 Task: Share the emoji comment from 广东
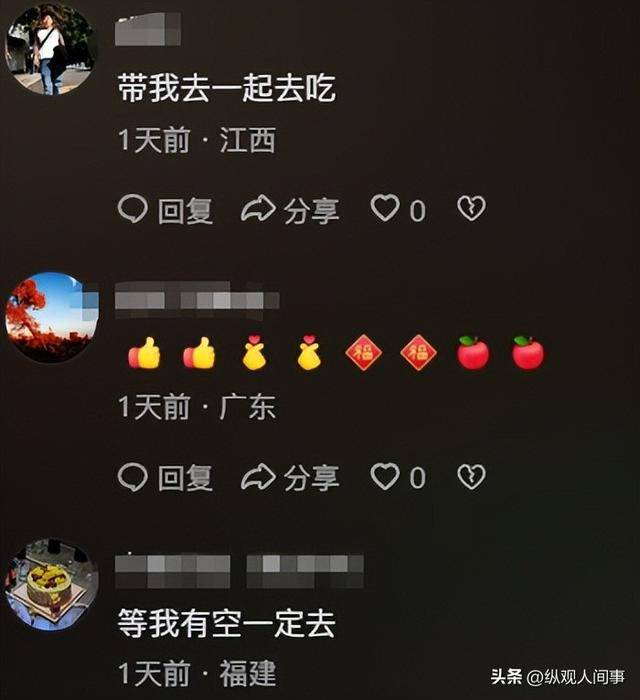click(291, 477)
